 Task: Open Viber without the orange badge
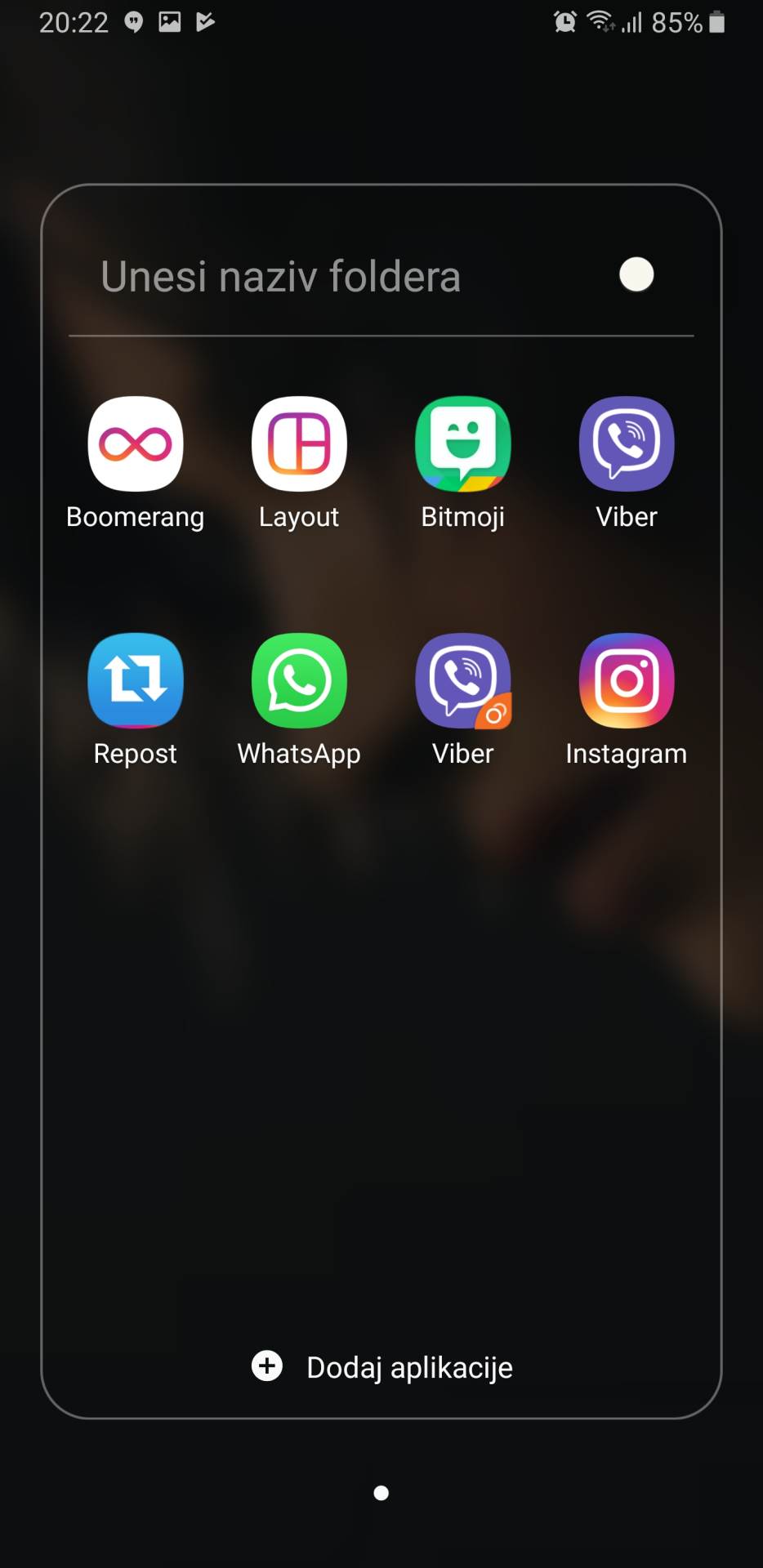point(627,444)
